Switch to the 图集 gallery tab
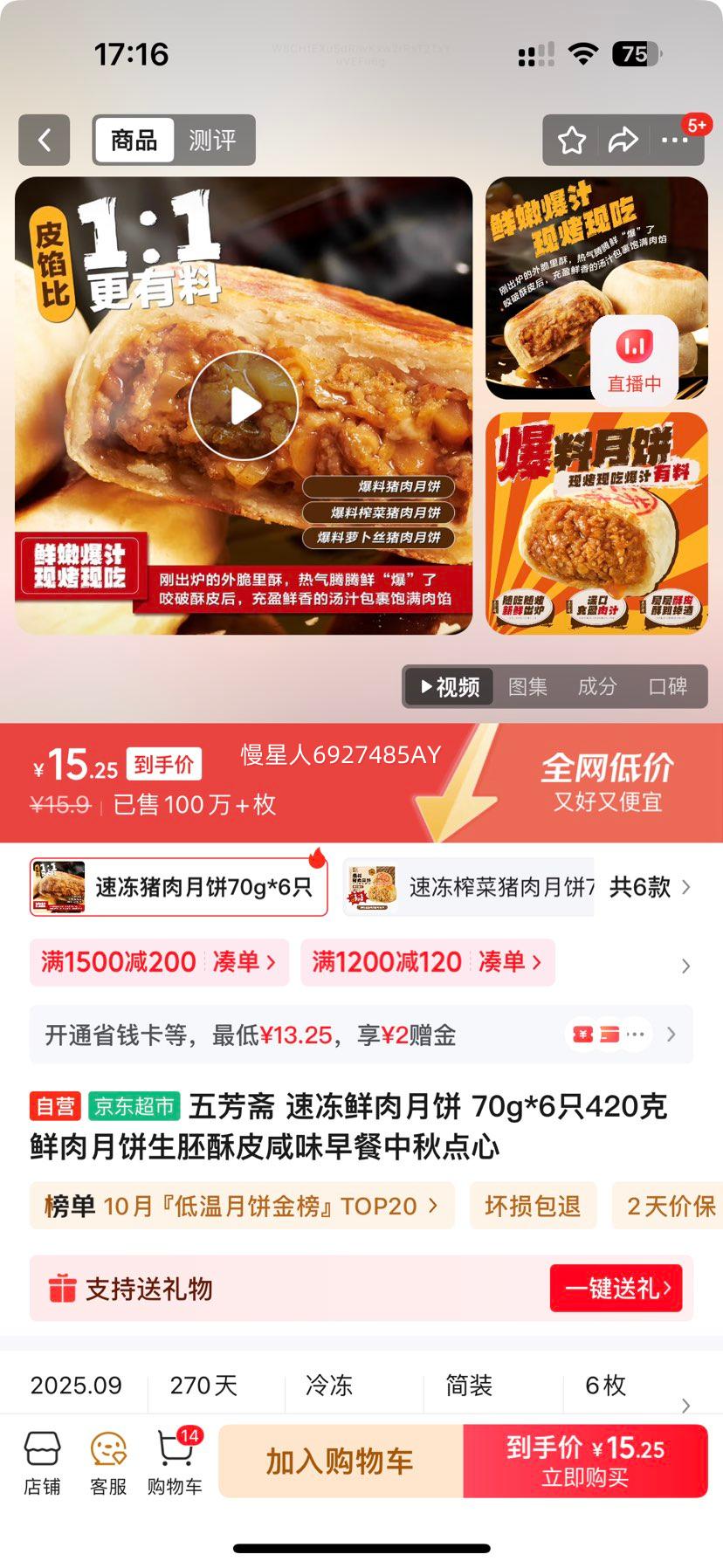 tap(527, 687)
